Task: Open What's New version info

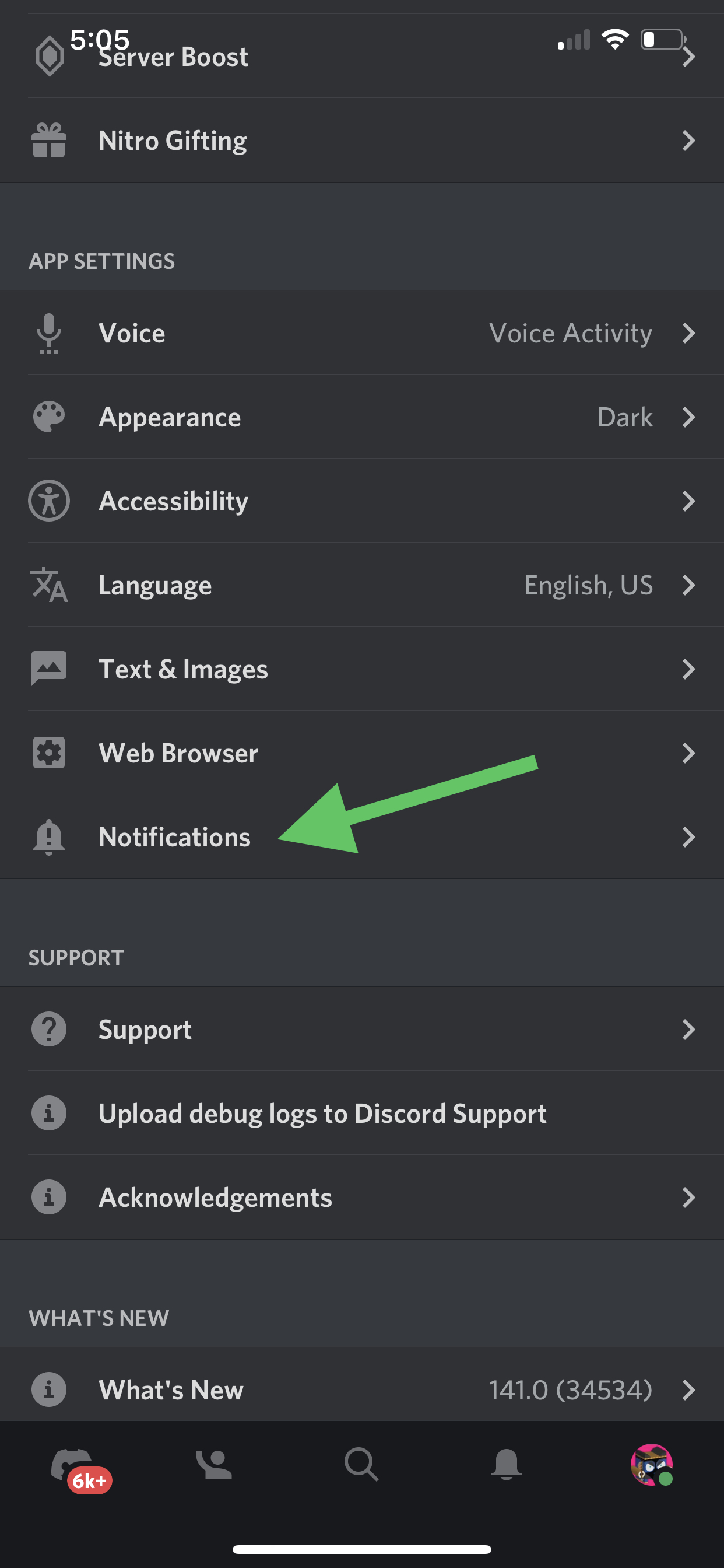Action: [361, 1389]
